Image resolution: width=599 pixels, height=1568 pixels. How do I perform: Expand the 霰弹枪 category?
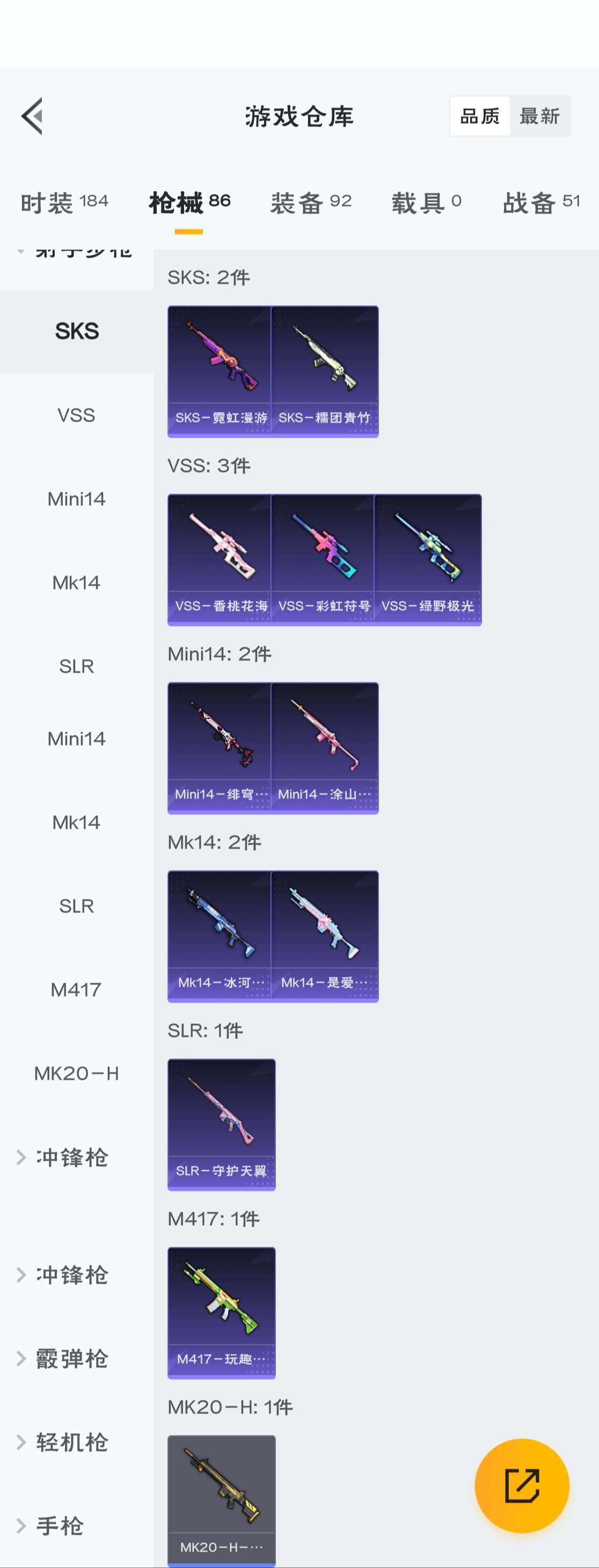pyautogui.click(x=71, y=1359)
